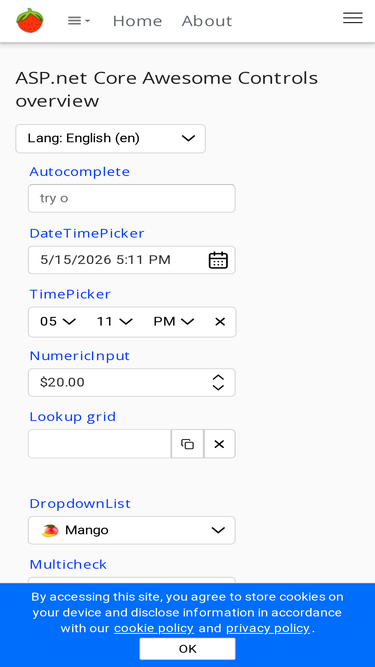Expand the minute dropdown showing 11
Image resolution: width=375 pixels, height=667 pixels.
point(114,322)
